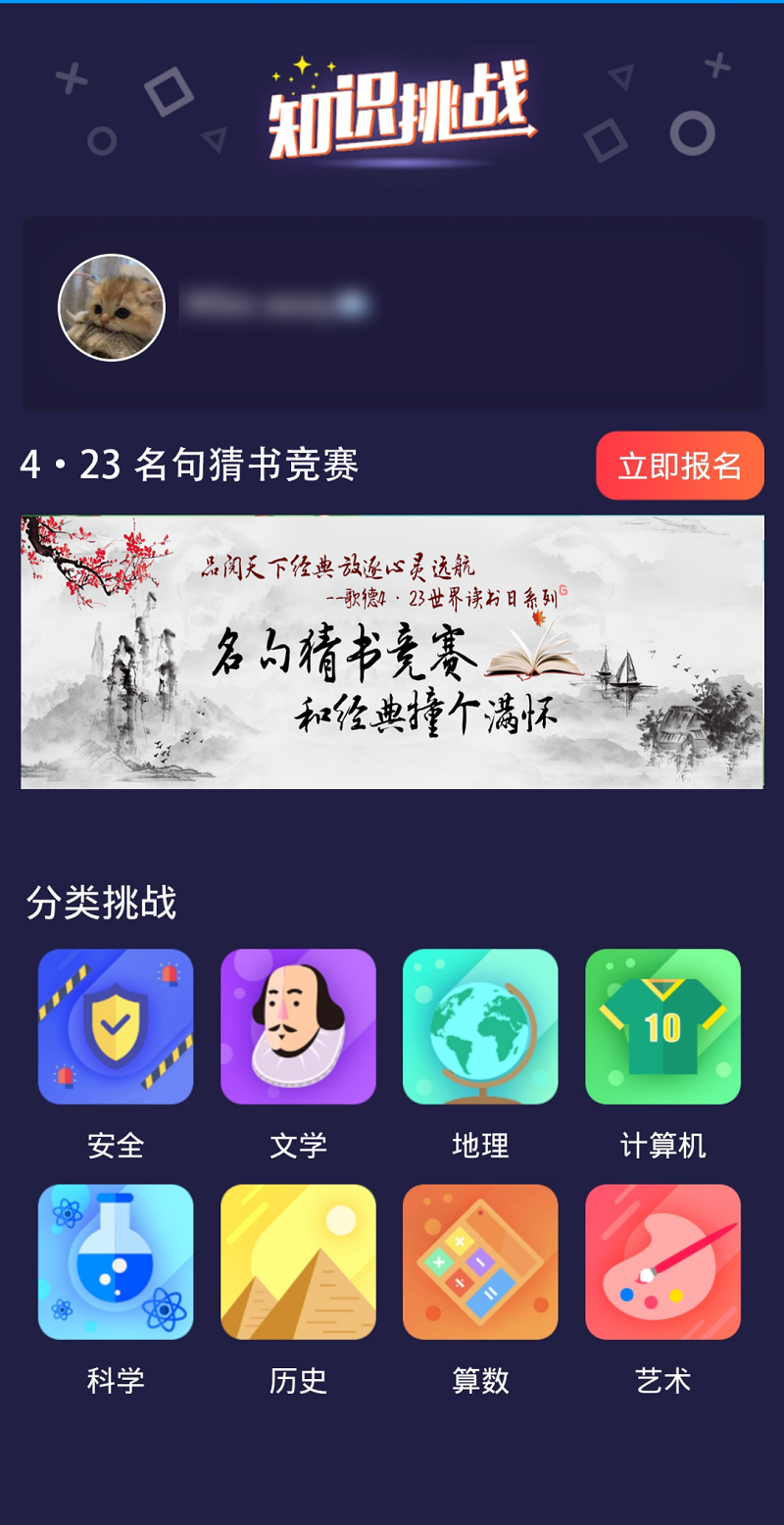Select the 文学 challenge category
The width and height of the screenshot is (784, 1525).
click(x=298, y=1026)
